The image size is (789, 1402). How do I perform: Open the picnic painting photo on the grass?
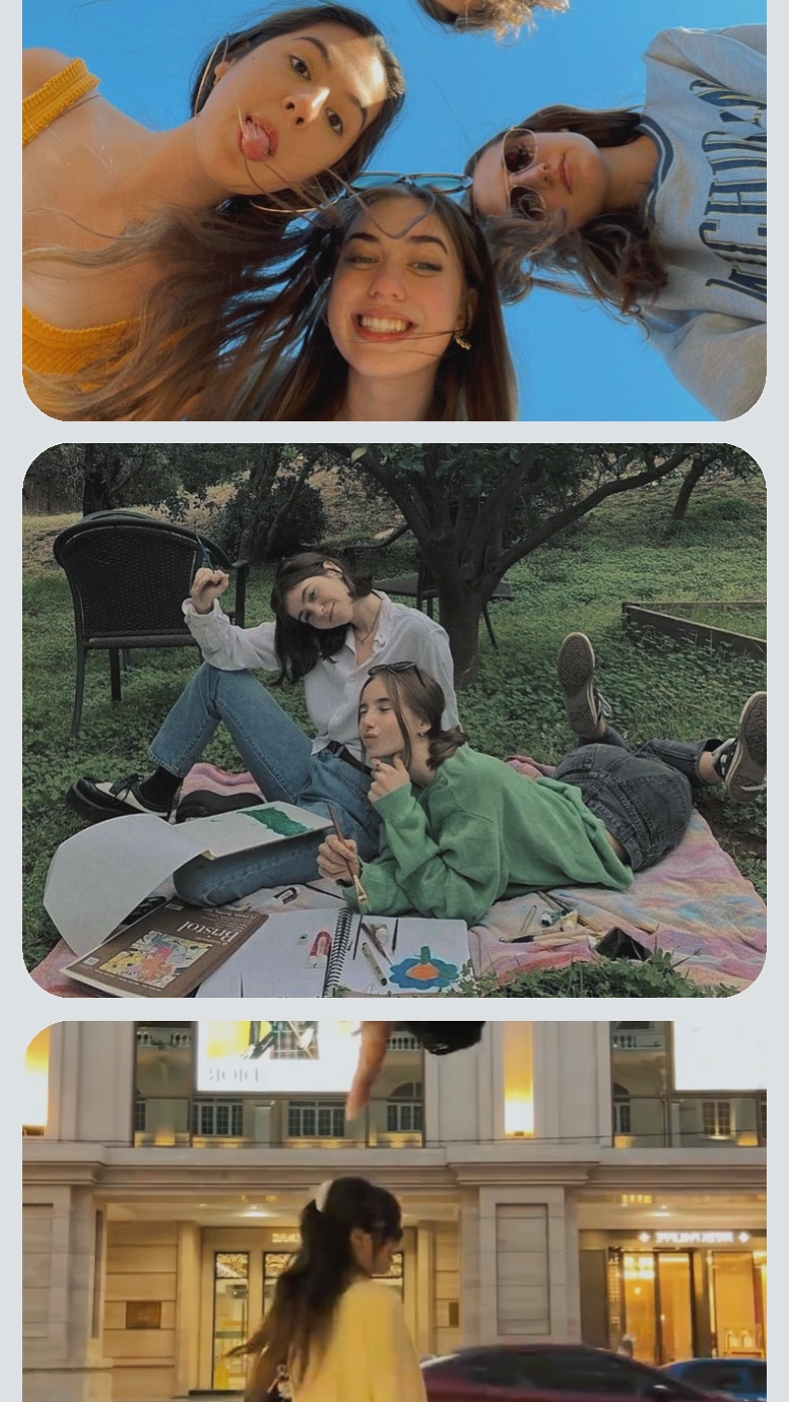point(394,720)
